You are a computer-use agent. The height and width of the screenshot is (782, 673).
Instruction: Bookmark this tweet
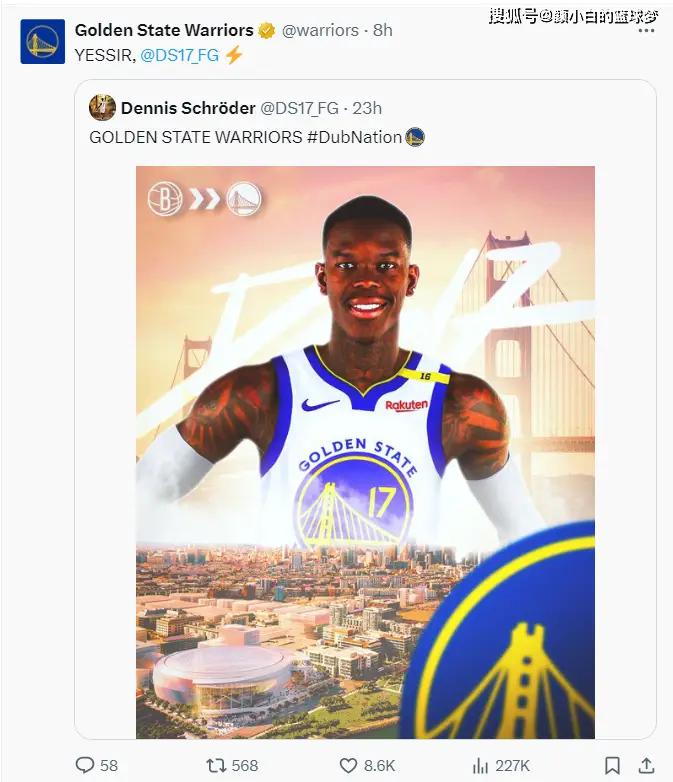click(612, 765)
